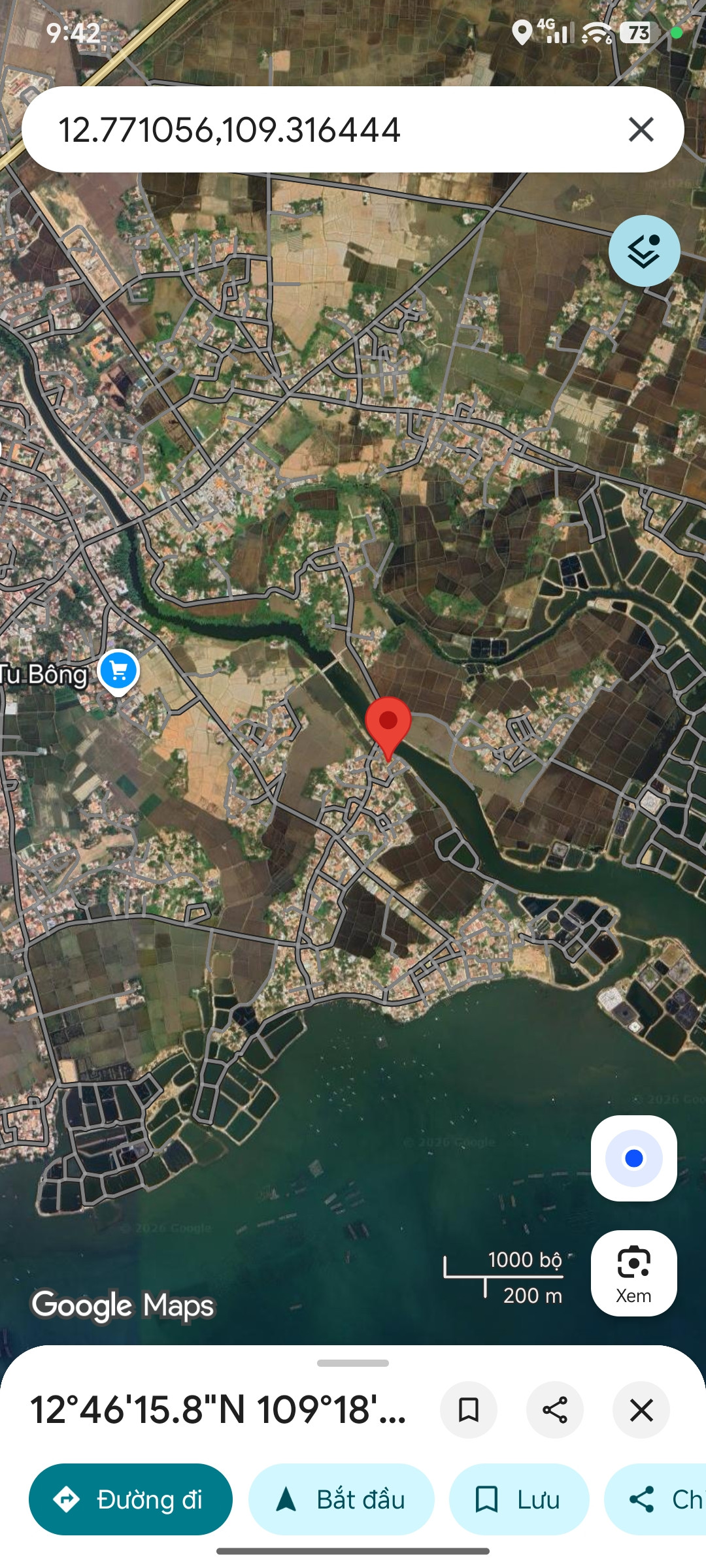The width and height of the screenshot is (706, 1568).
Task: Get directions with Đường đi
Action: [x=131, y=1499]
